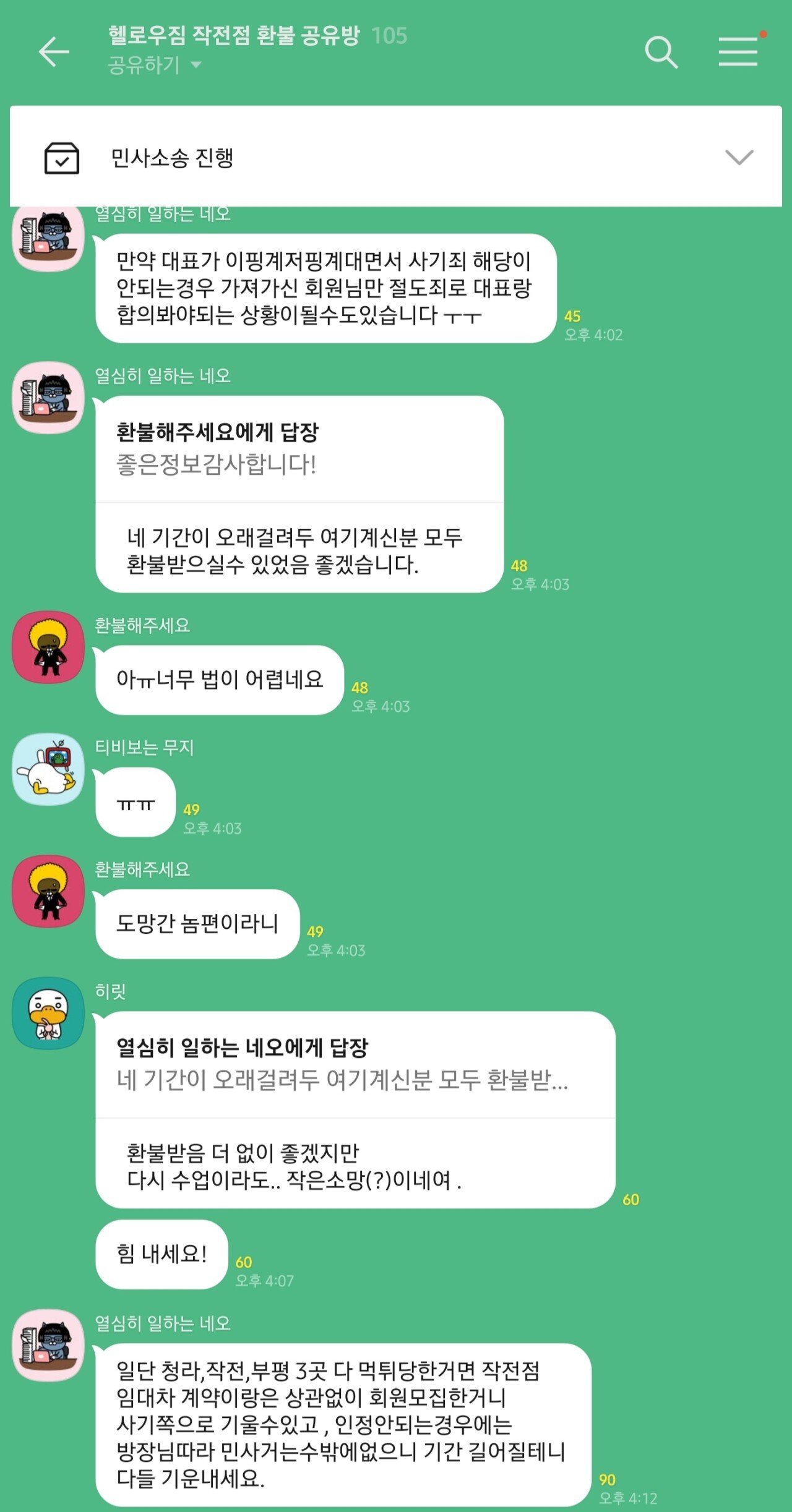Open 열심히 일하는 네오's profile above 일단 청라 message
The height and width of the screenshot is (1512, 792).
[48, 1344]
